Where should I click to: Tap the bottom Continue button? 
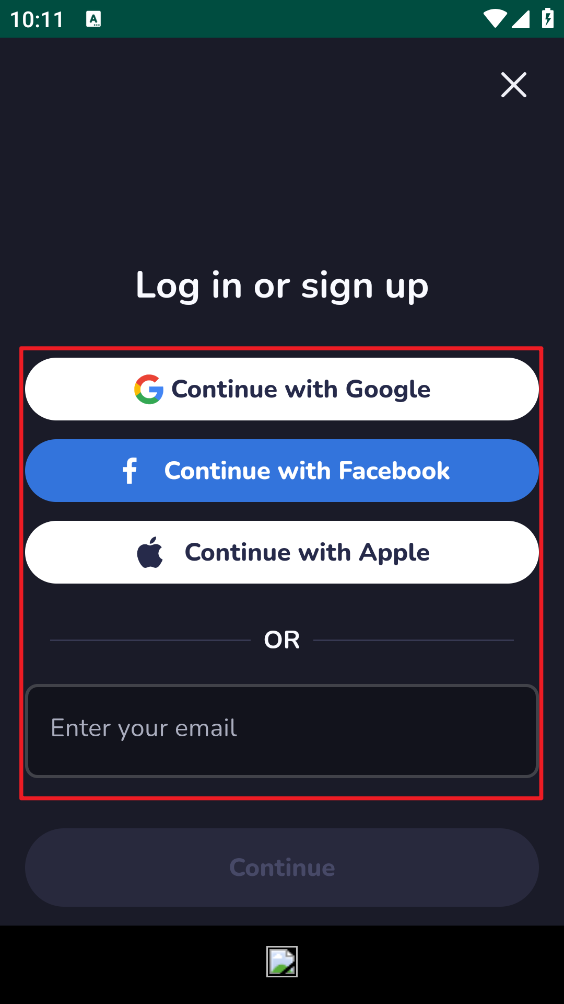282,868
